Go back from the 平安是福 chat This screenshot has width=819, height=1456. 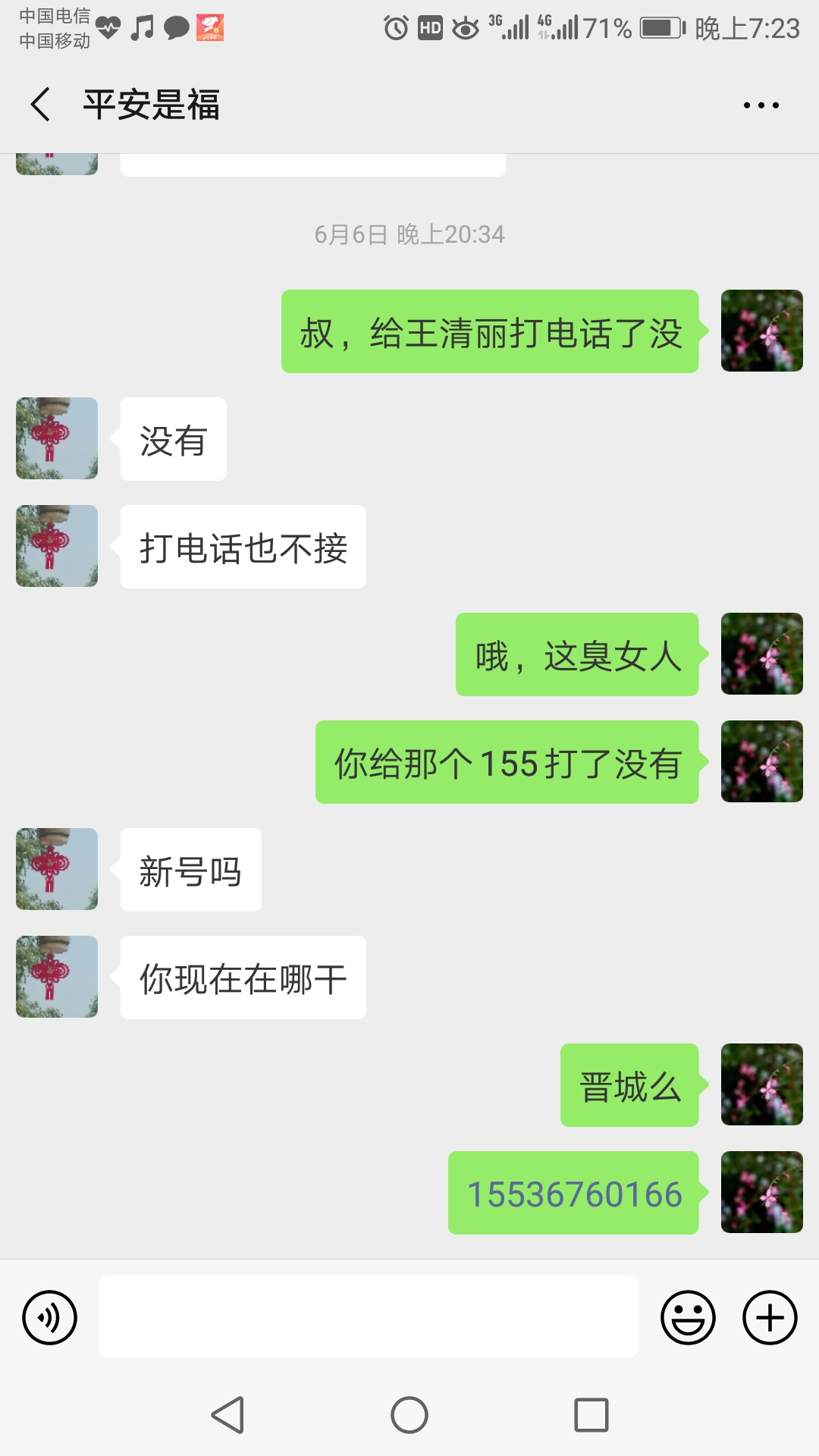click(x=41, y=104)
